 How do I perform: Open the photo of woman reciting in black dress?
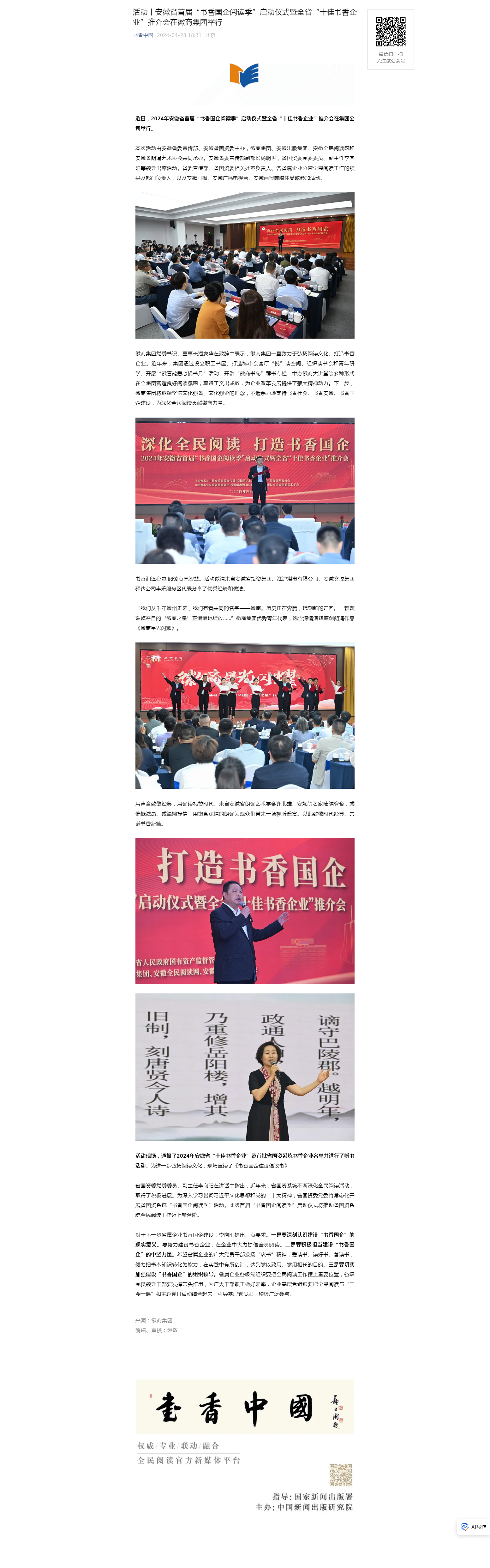pos(245,1066)
